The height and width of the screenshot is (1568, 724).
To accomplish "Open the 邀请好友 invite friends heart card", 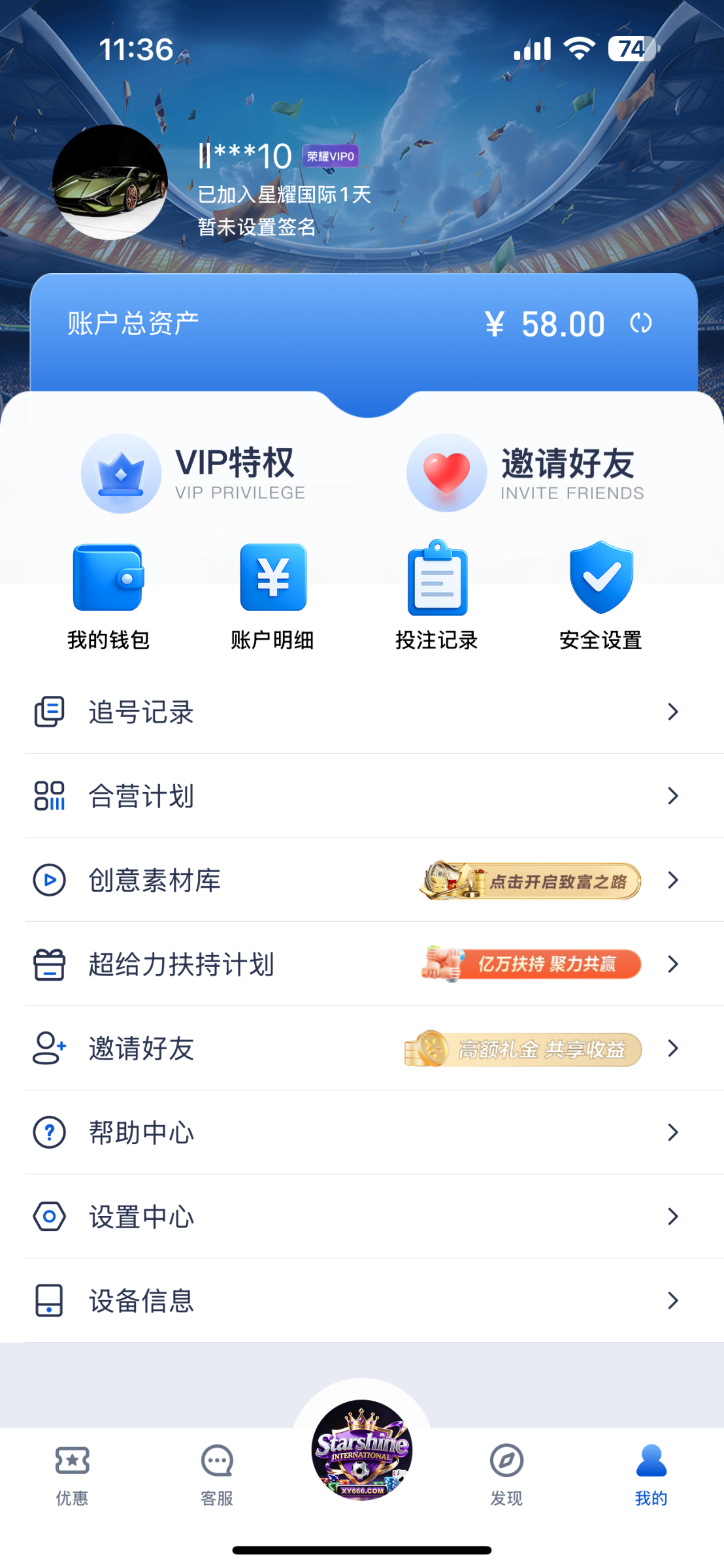I will coord(526,473).
